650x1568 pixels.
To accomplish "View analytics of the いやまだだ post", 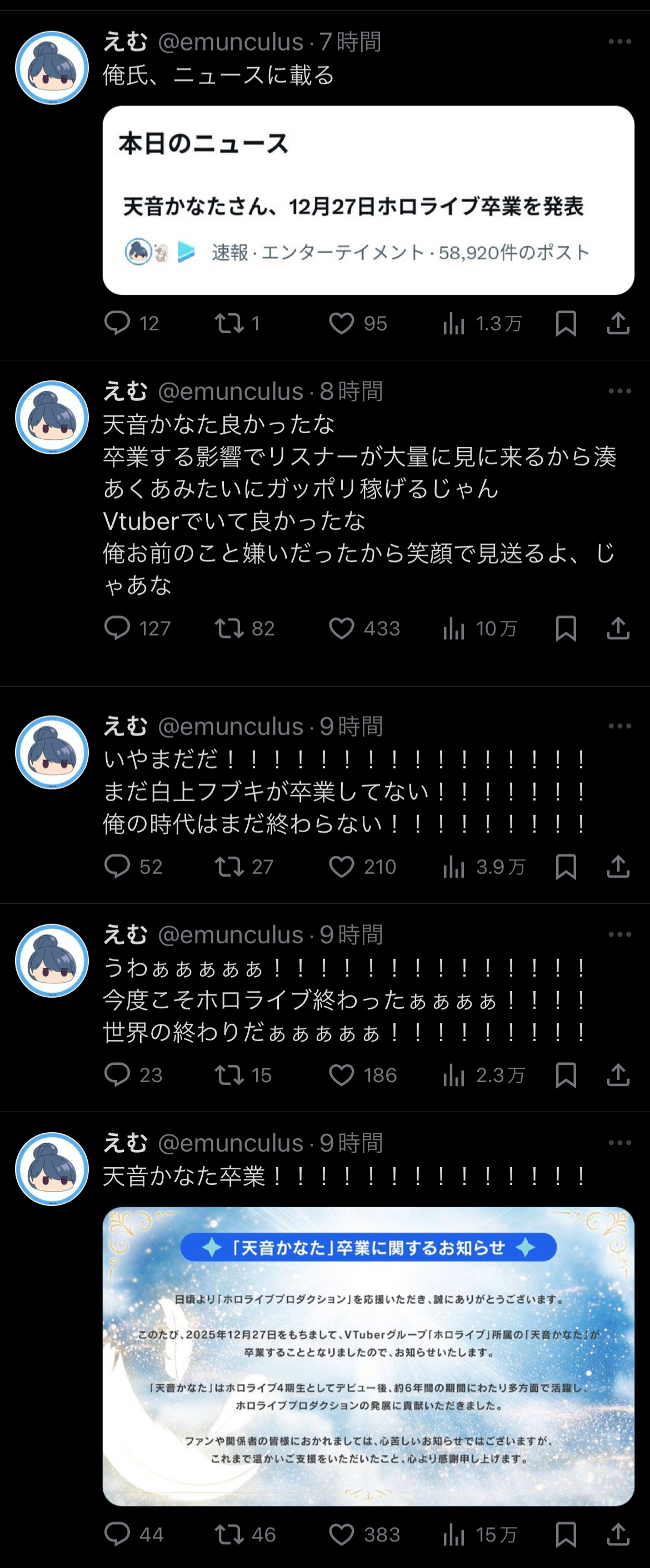I will coord(454,866).
